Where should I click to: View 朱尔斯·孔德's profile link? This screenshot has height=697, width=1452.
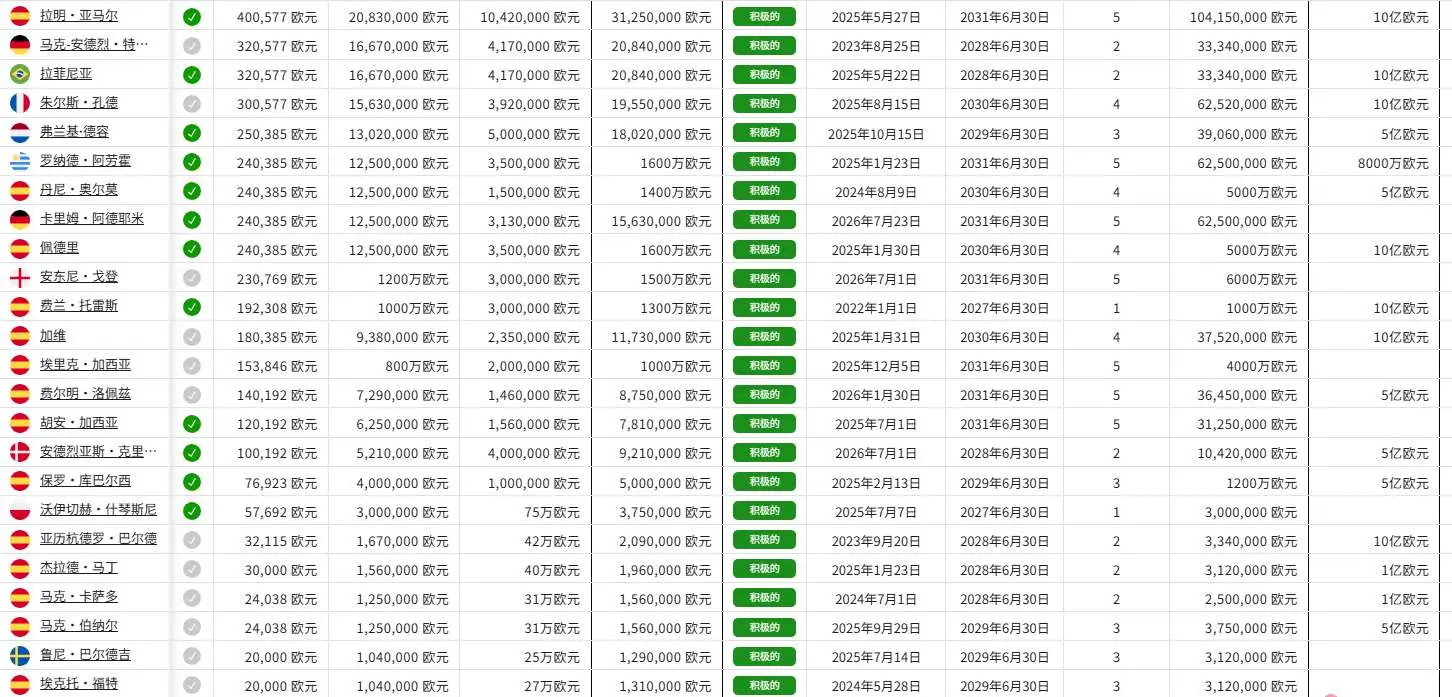pos(79,103)
